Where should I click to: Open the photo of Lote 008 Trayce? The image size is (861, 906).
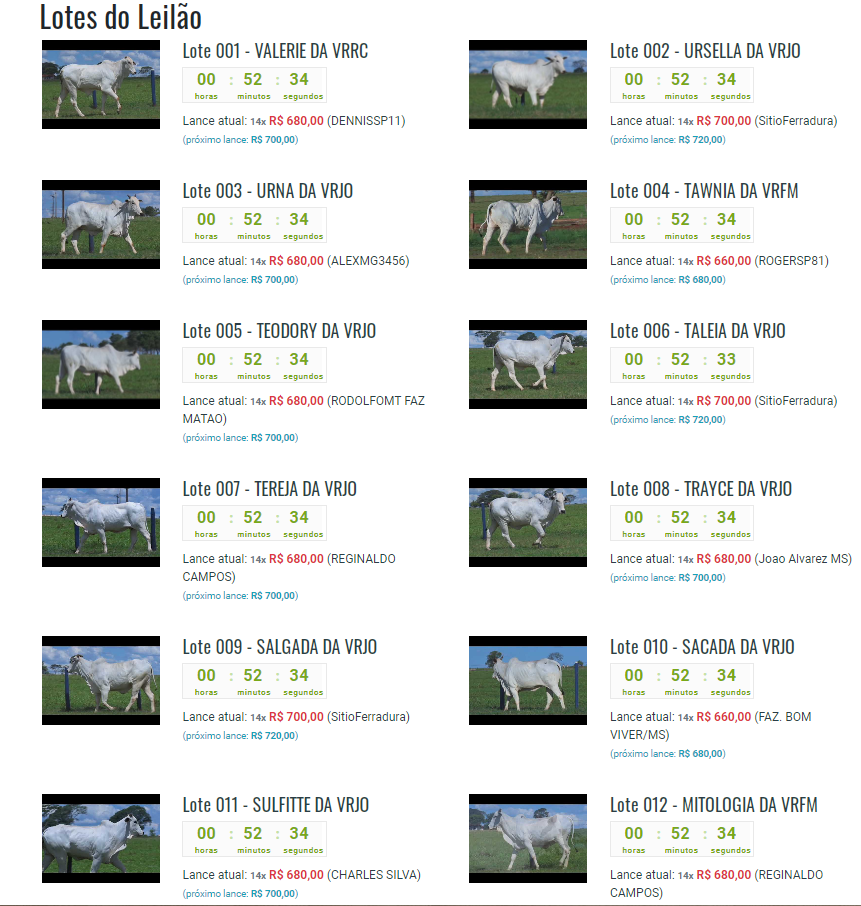528,522
